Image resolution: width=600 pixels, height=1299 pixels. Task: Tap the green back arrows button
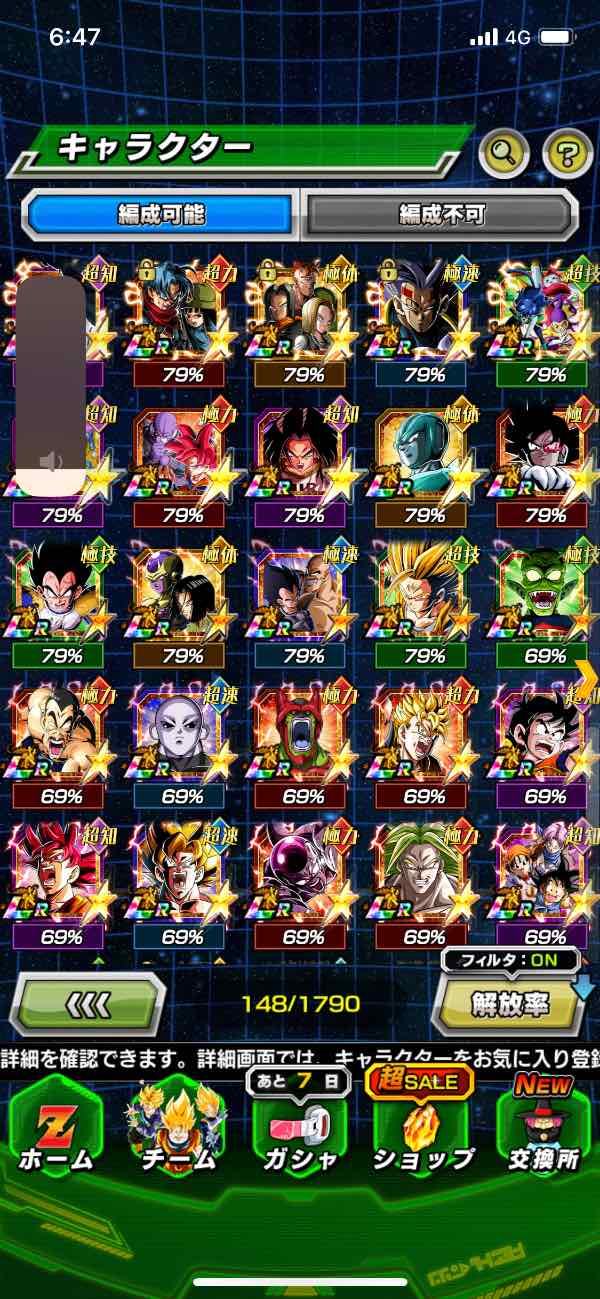click(x=88, y=1004)
